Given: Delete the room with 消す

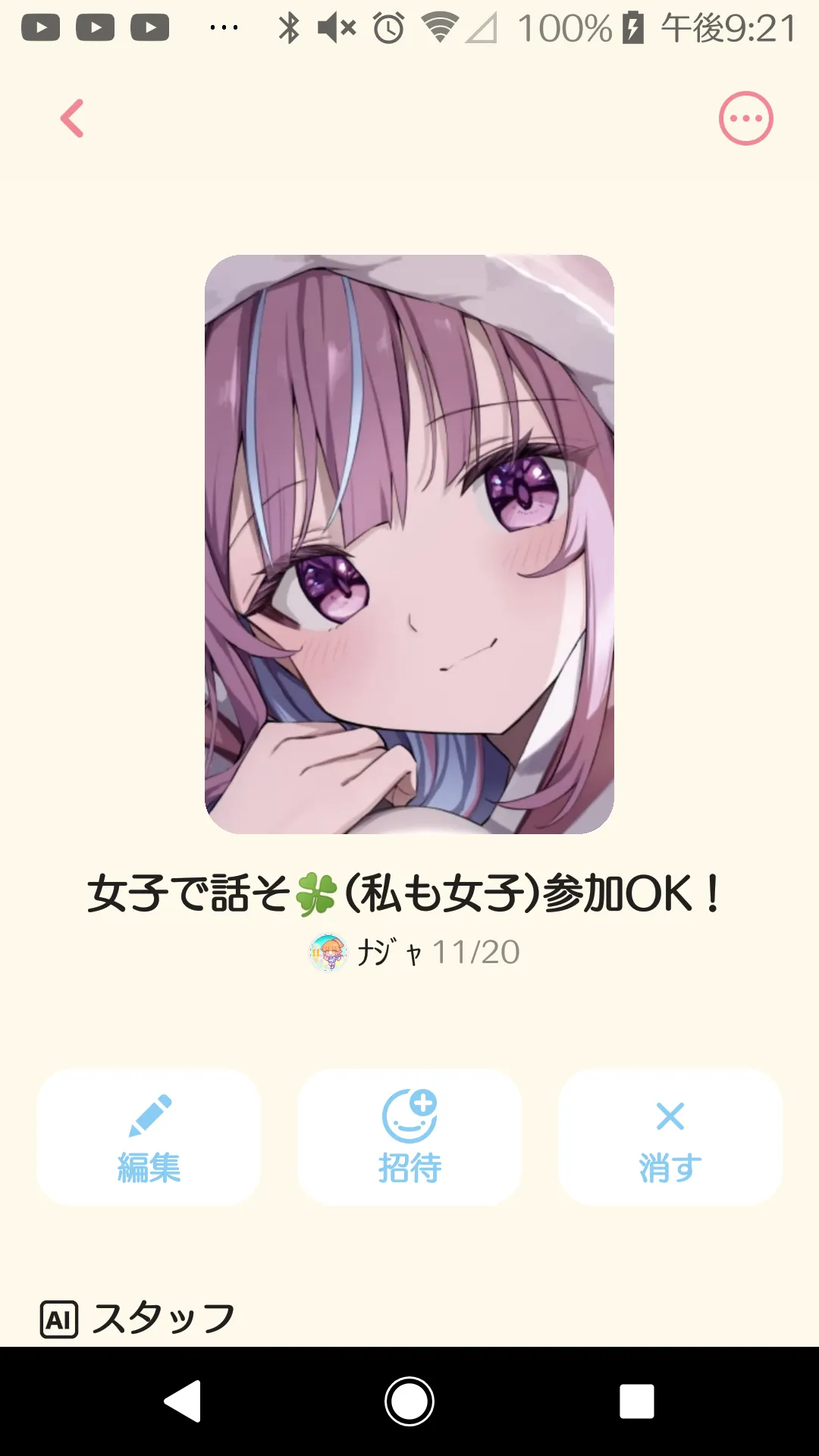Looking at the screenshot, I should (670, 1137).
